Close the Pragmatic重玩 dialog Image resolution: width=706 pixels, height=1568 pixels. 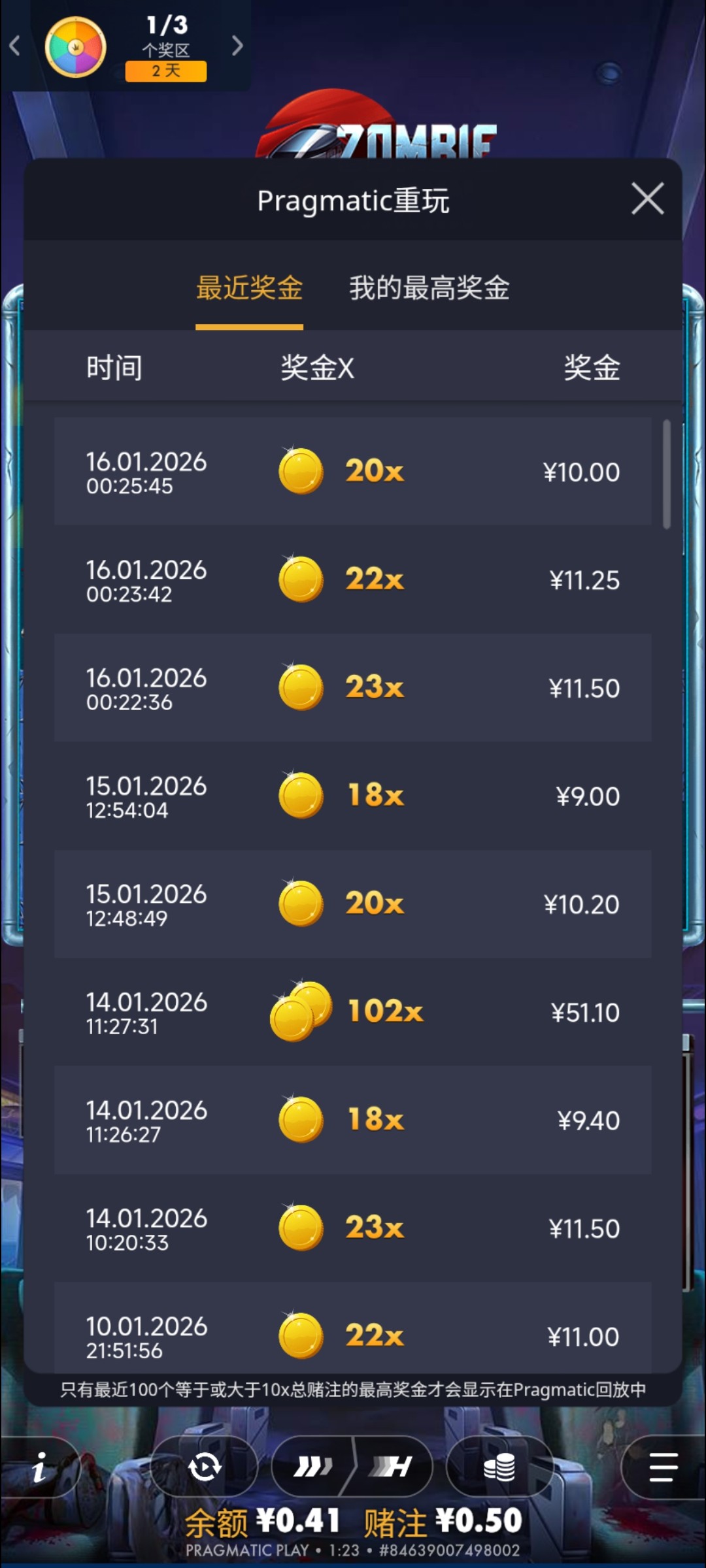pyautogui.click(x=647, y=199)
